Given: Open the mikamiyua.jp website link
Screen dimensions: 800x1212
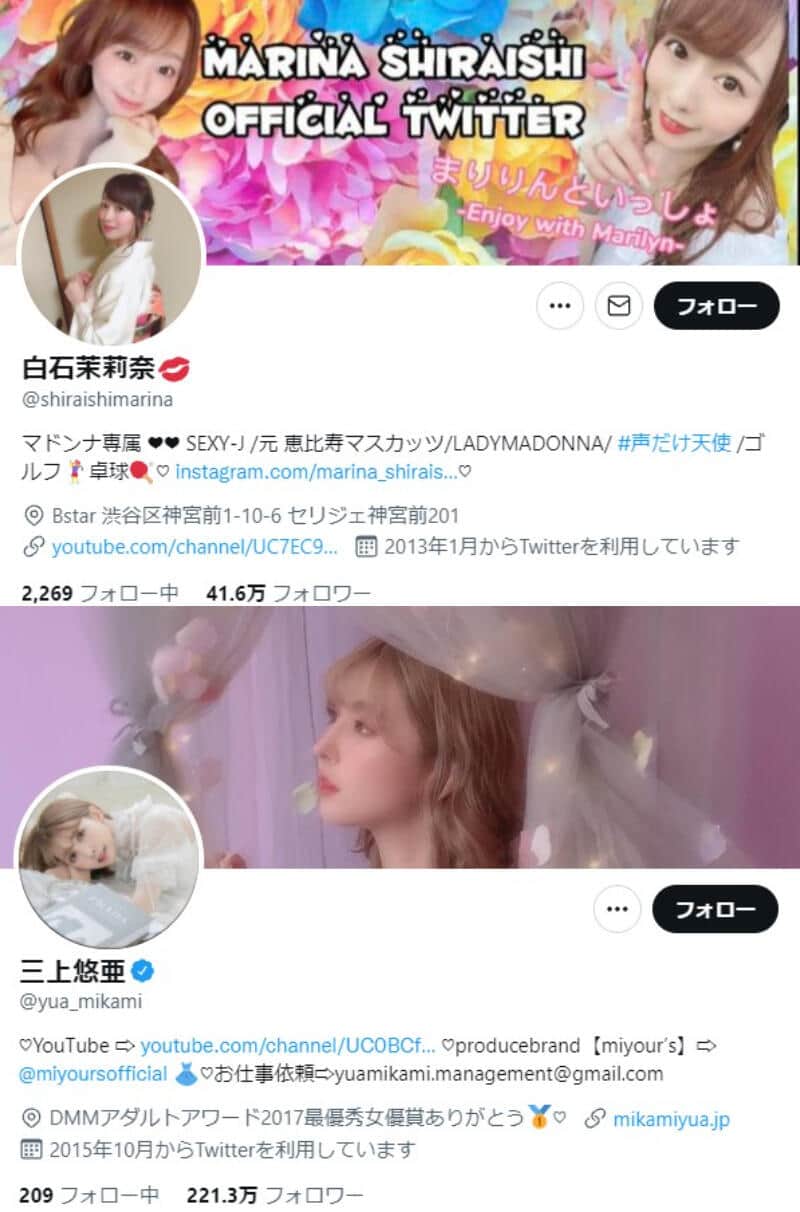Looking at the screenshot, I should point(670,1119).
